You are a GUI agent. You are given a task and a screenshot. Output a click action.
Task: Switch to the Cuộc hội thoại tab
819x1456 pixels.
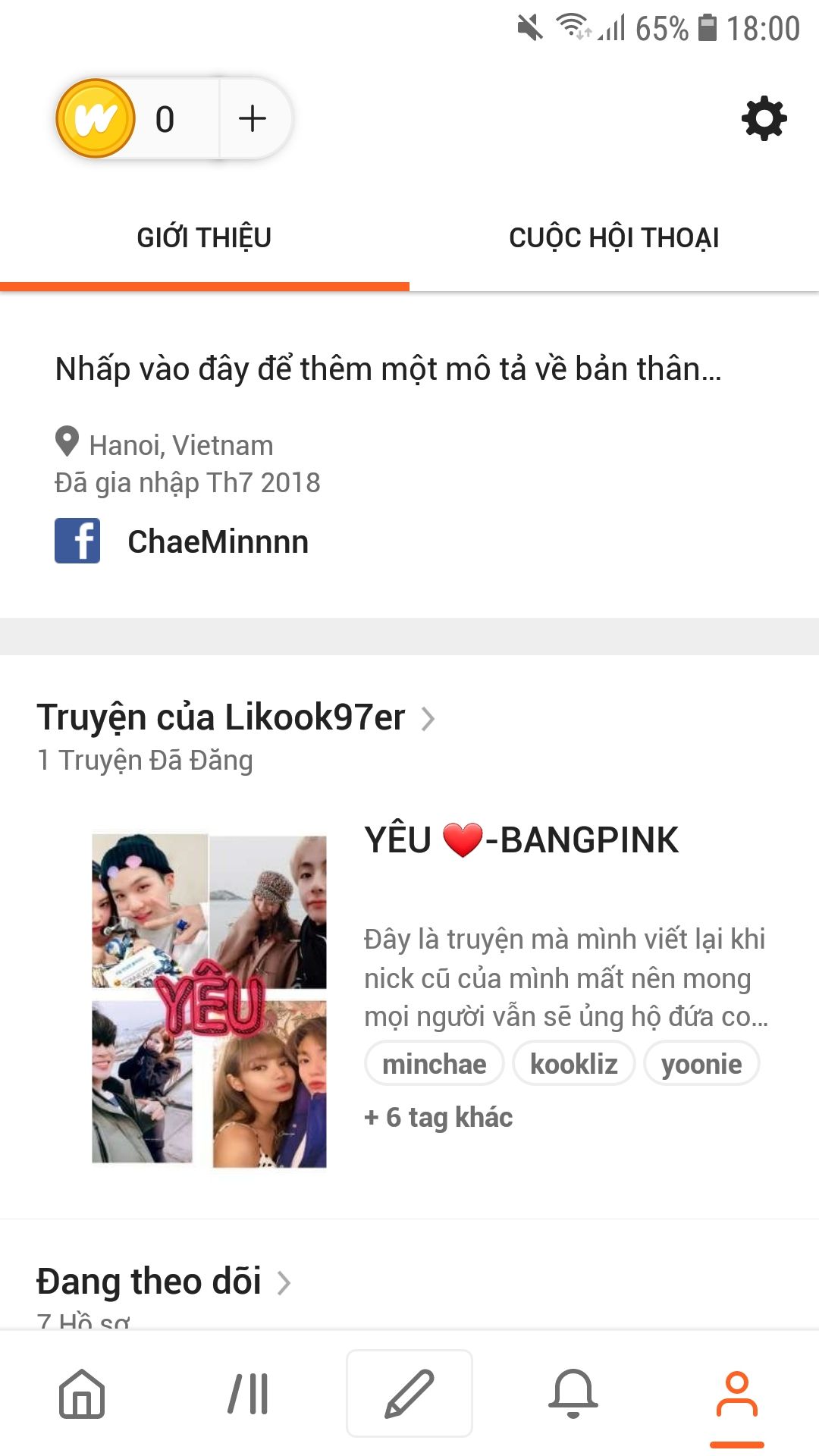point(613,238)
